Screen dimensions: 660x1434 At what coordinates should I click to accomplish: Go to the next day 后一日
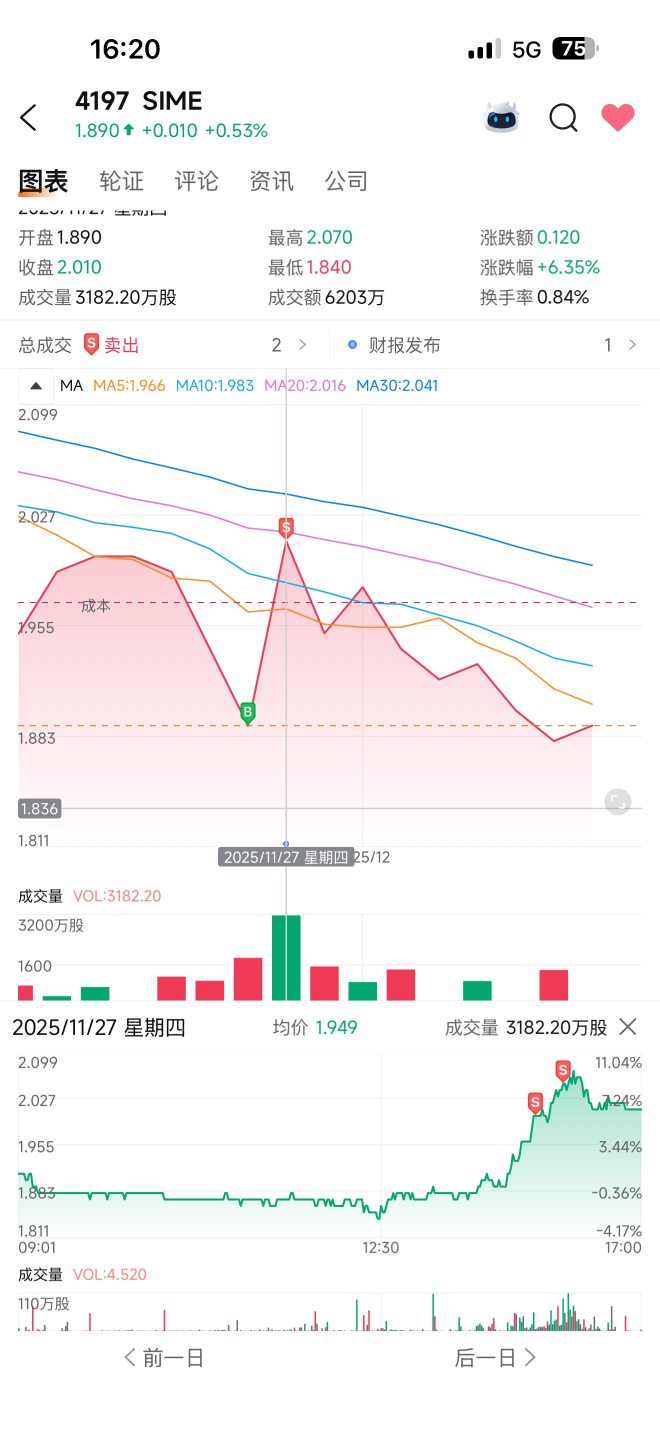coord(496,1358)
